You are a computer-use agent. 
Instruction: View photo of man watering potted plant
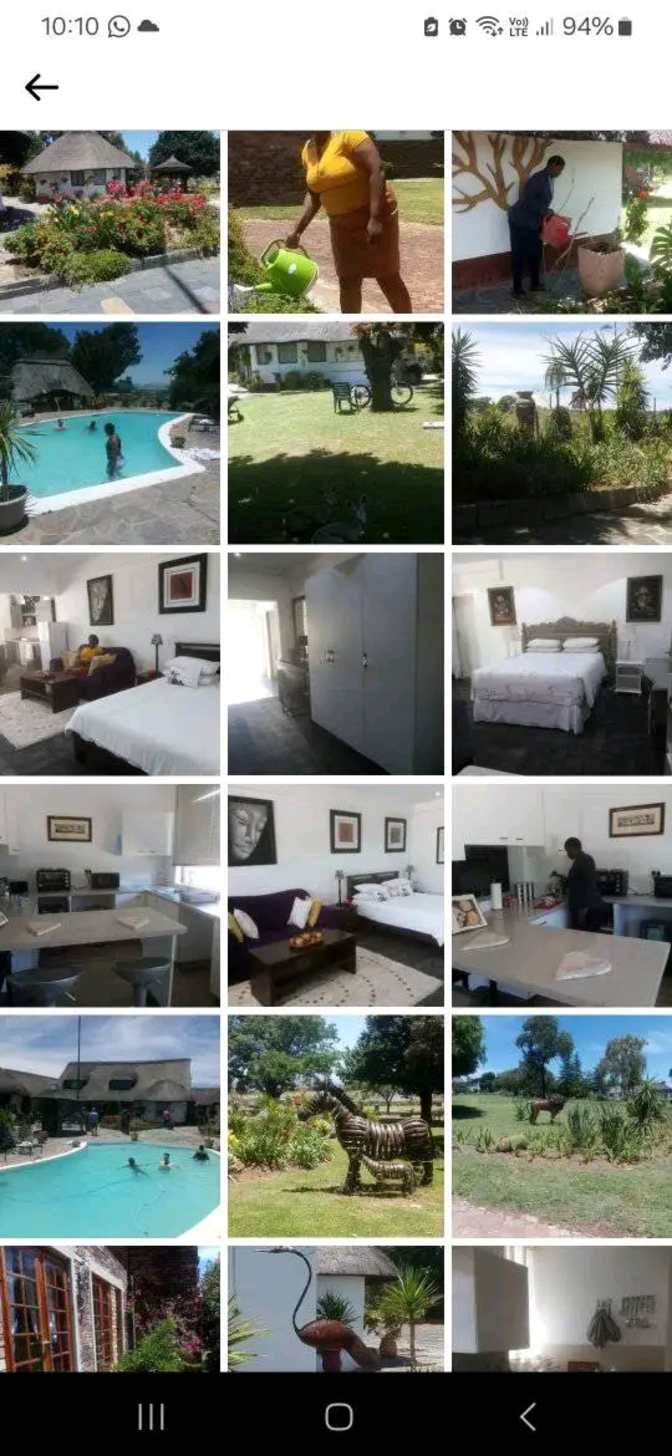(x=562, y=222)
